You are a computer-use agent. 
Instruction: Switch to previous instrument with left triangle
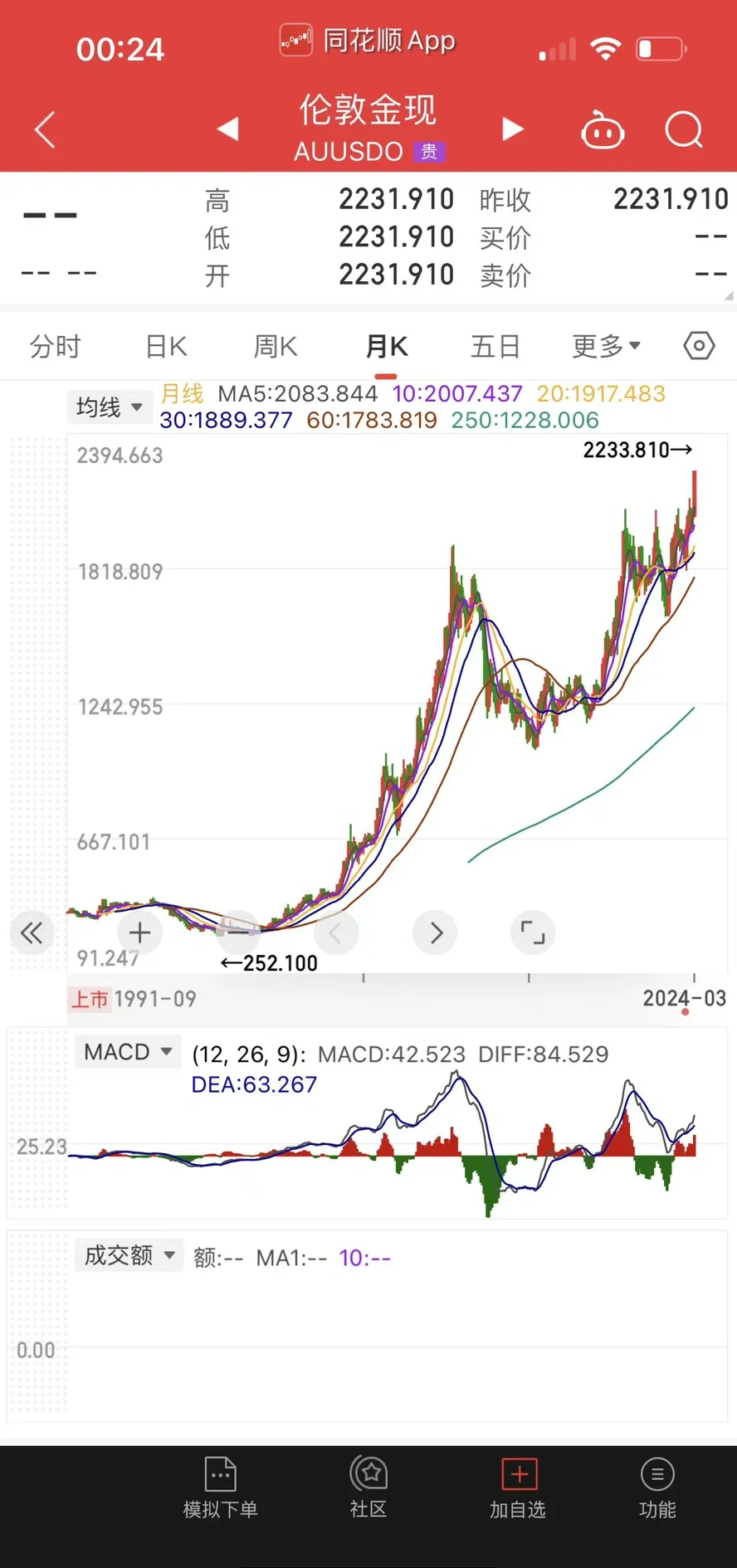(x=227, y=129)
